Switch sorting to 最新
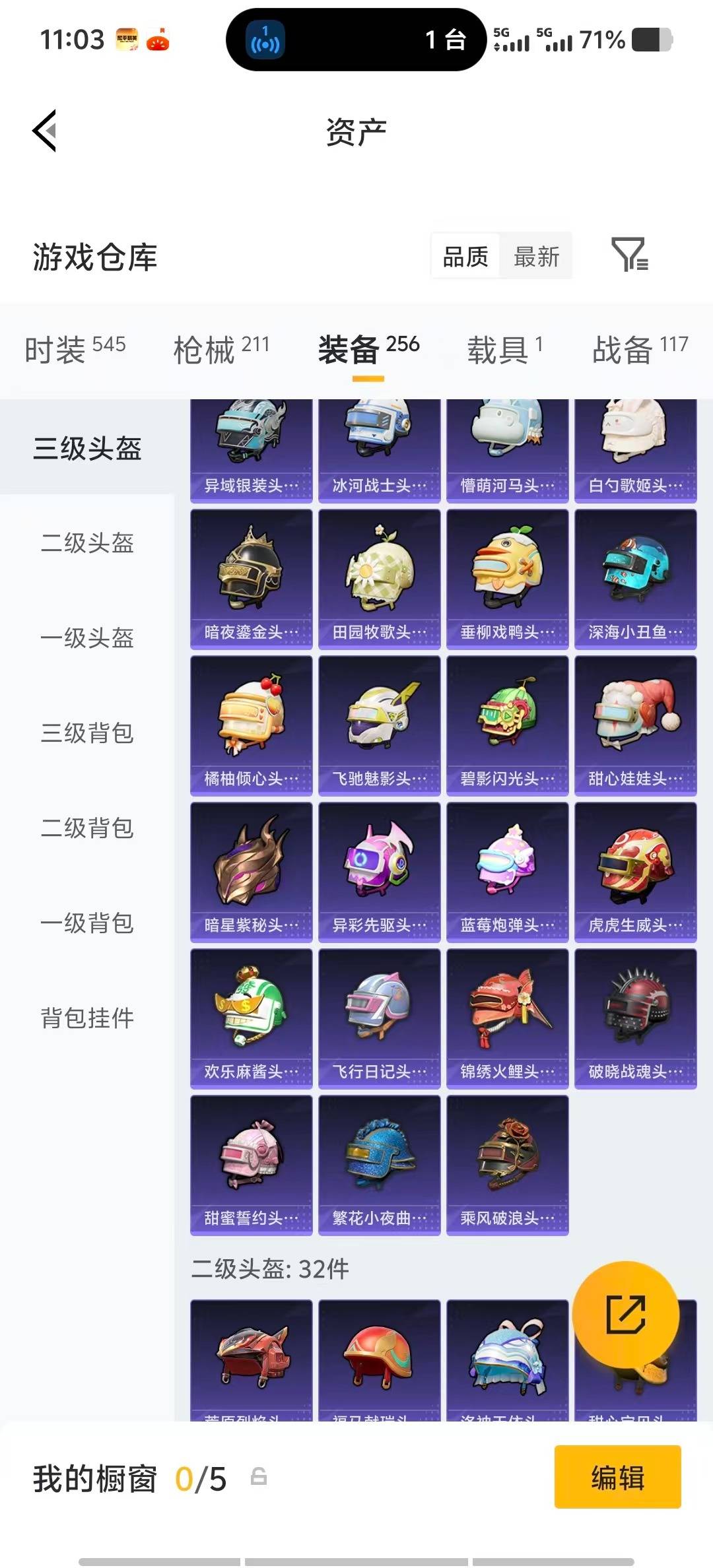The image size is (713, 1568). coord(536,256)
